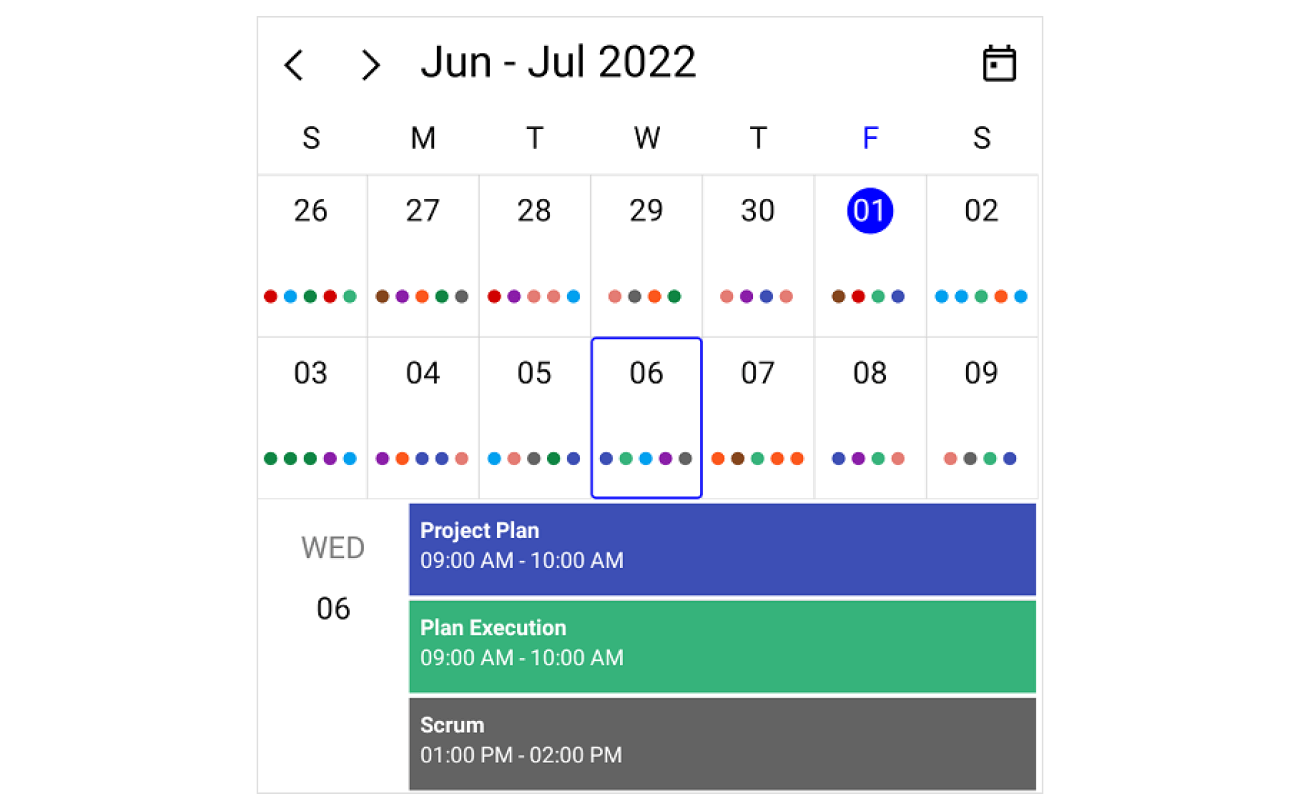Open the Project Plan appointment
Image resolution: width=1300 pixels, height=810 pixels.
tap(722, 548)
